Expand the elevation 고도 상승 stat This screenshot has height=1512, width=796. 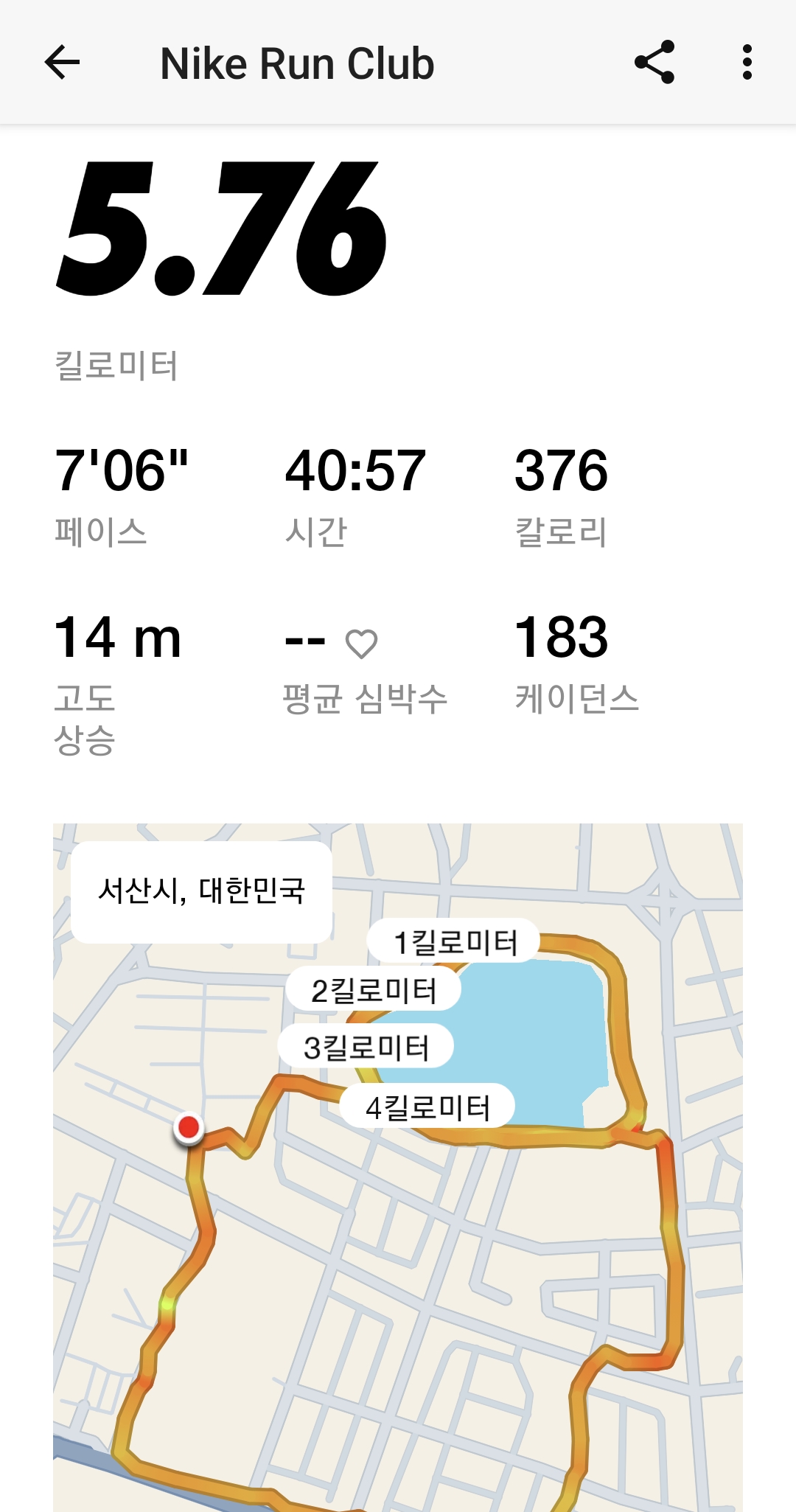[119, 639]
